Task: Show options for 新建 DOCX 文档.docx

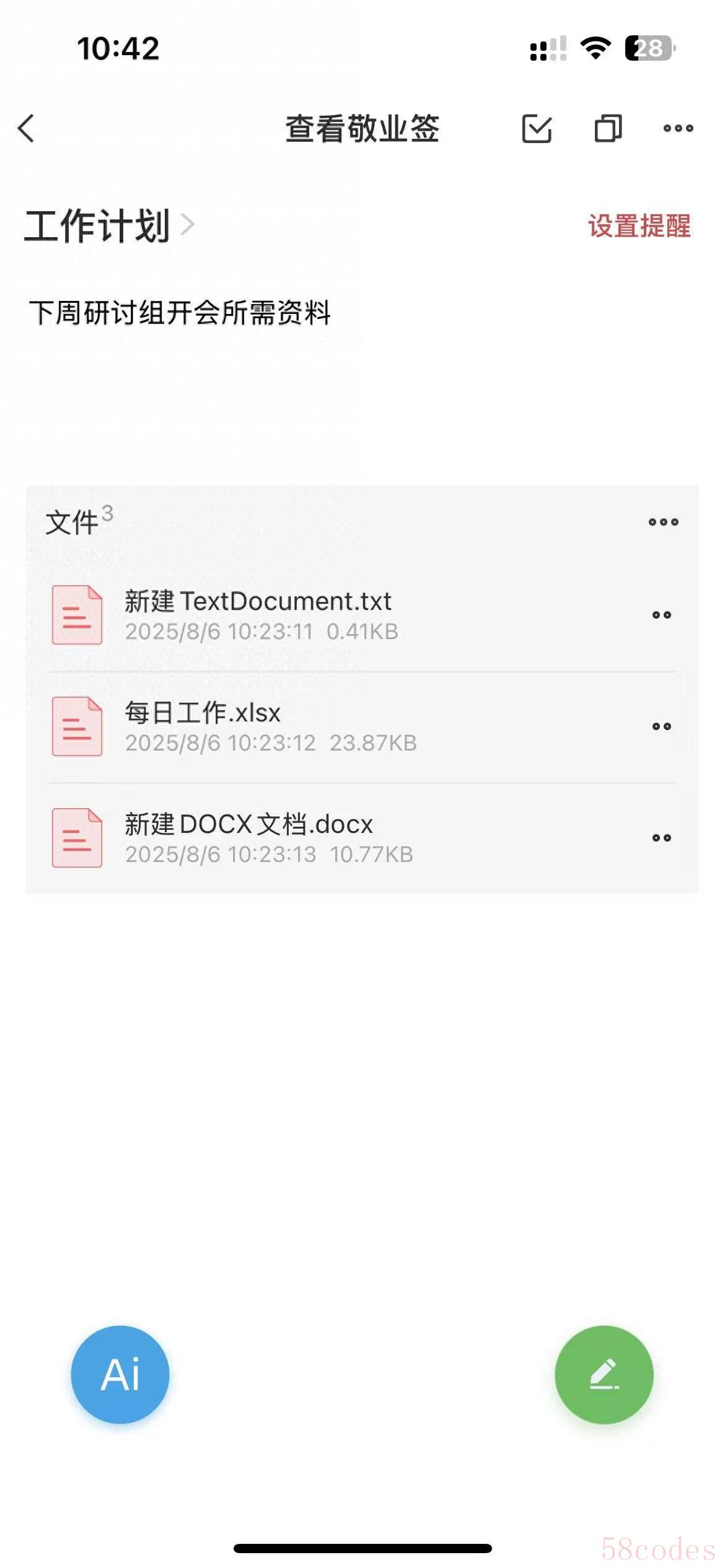Action: click(x=661, y=838)
